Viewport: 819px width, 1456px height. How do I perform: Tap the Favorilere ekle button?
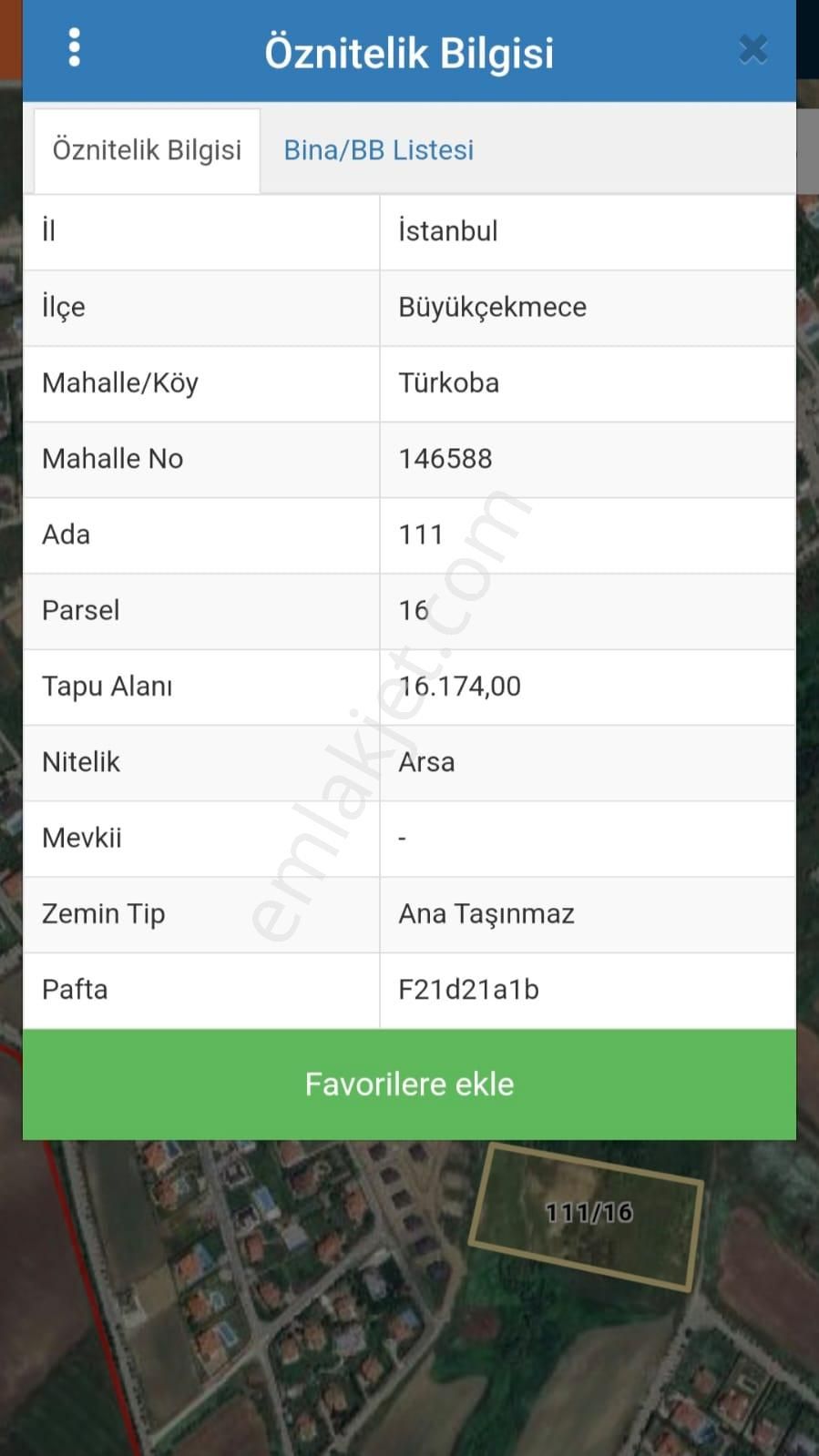pos(409,1084)
